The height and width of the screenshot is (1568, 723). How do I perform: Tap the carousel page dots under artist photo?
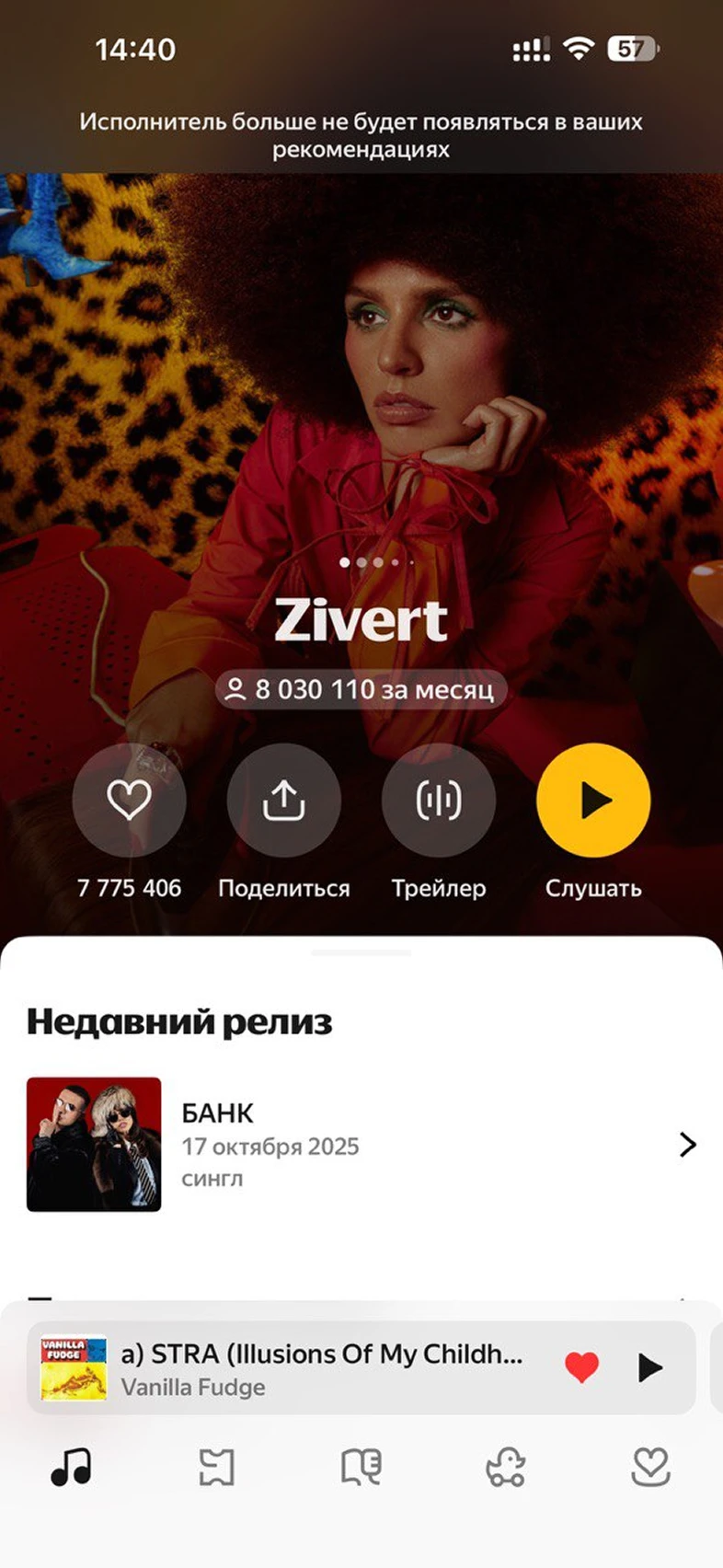click(x=377, y=561)
